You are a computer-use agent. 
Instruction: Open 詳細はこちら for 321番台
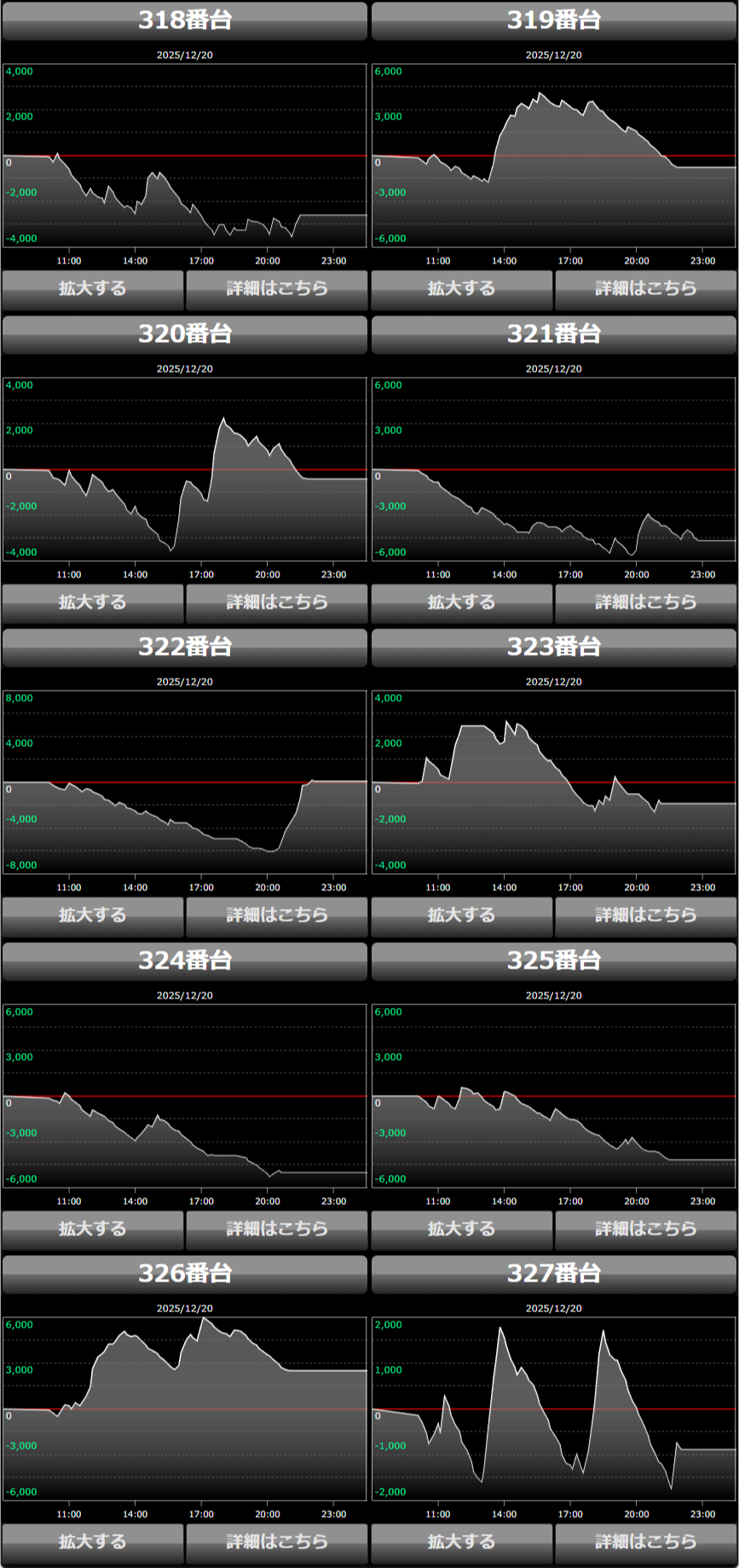645,603
